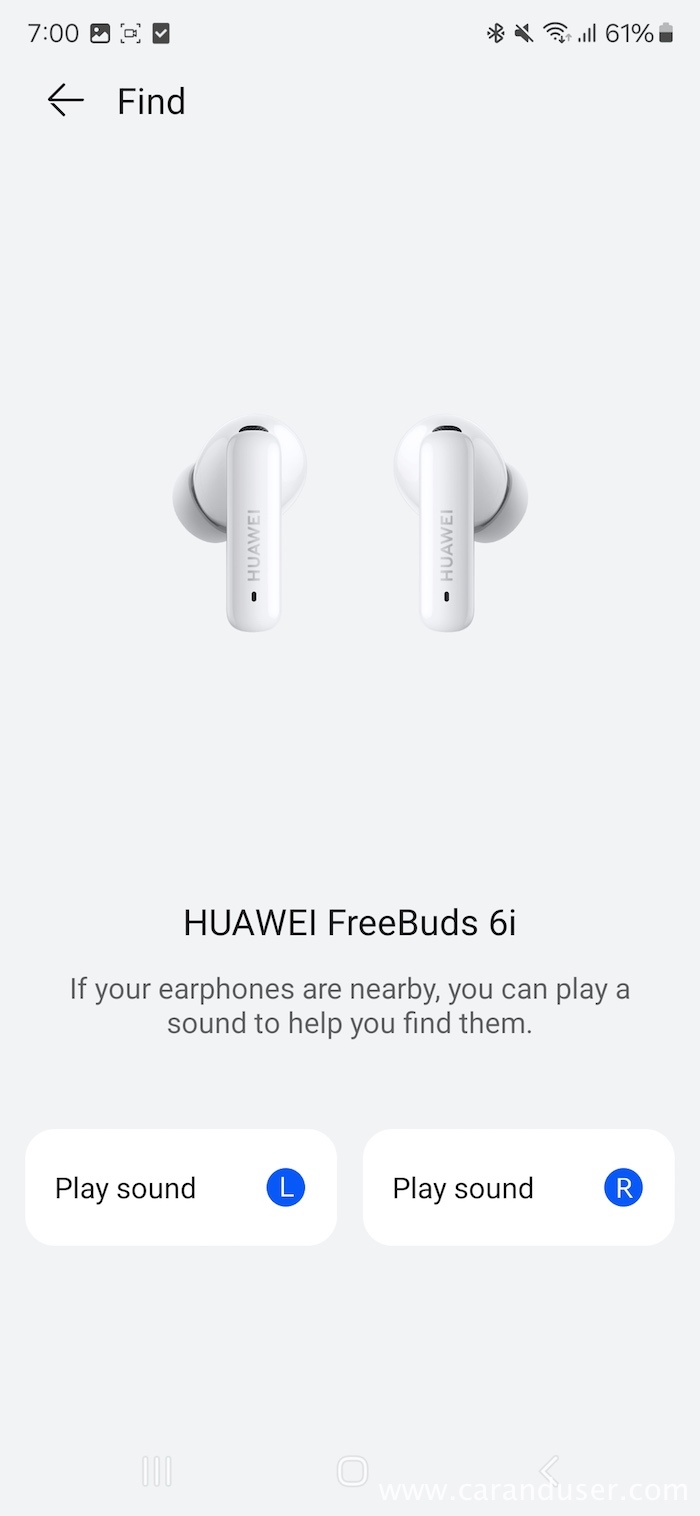The width and height of the screenshot is (700, 1516).
Task: Play sound on the right earbud
Action: (518, 1188)
